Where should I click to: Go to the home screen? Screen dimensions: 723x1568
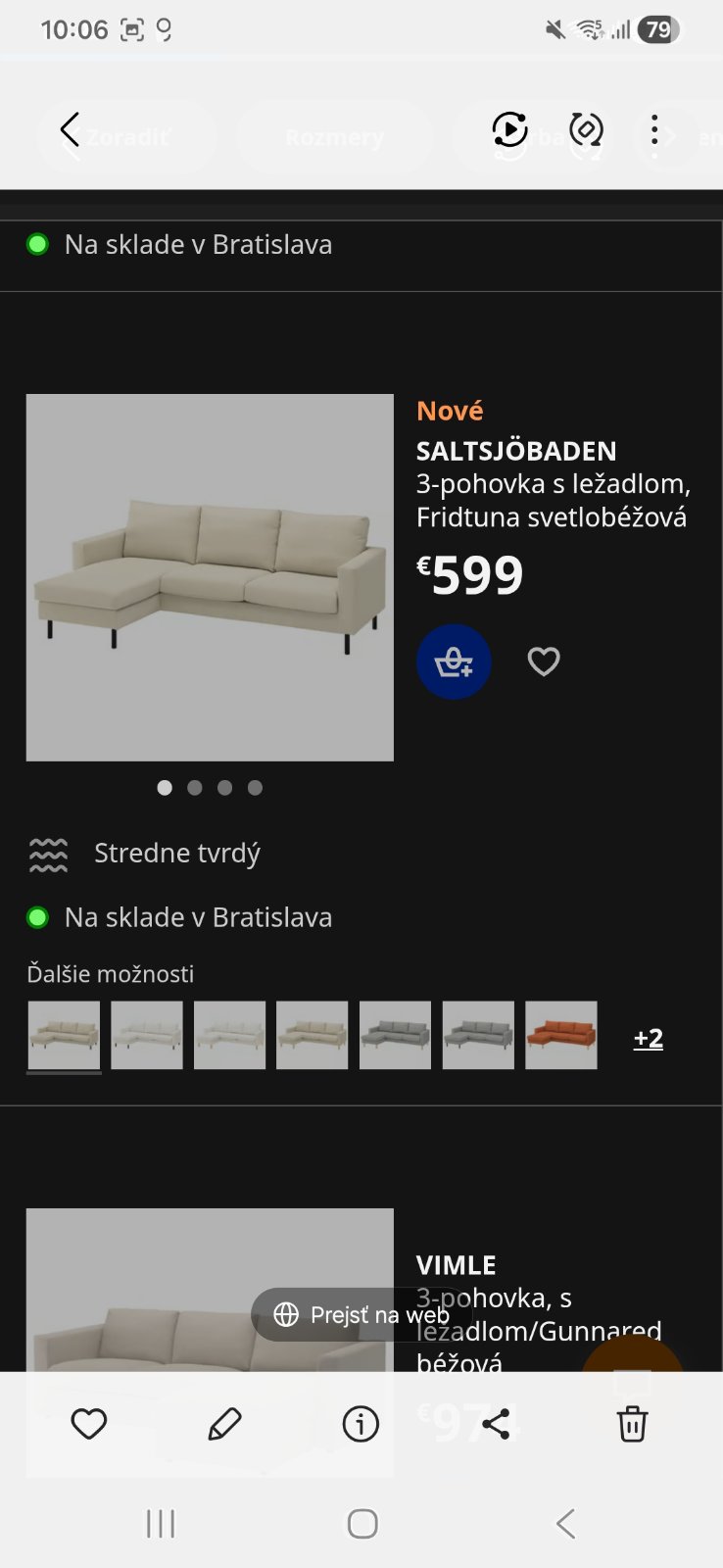[362, 1524]
